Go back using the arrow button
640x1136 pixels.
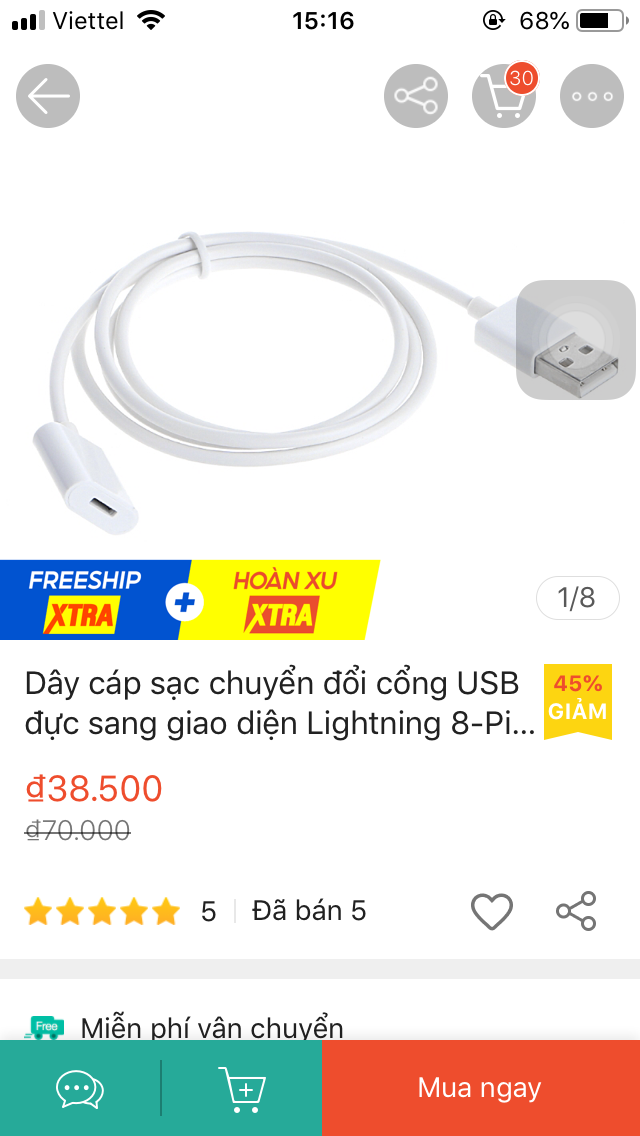pyautogui.click(x=47, y=96)
